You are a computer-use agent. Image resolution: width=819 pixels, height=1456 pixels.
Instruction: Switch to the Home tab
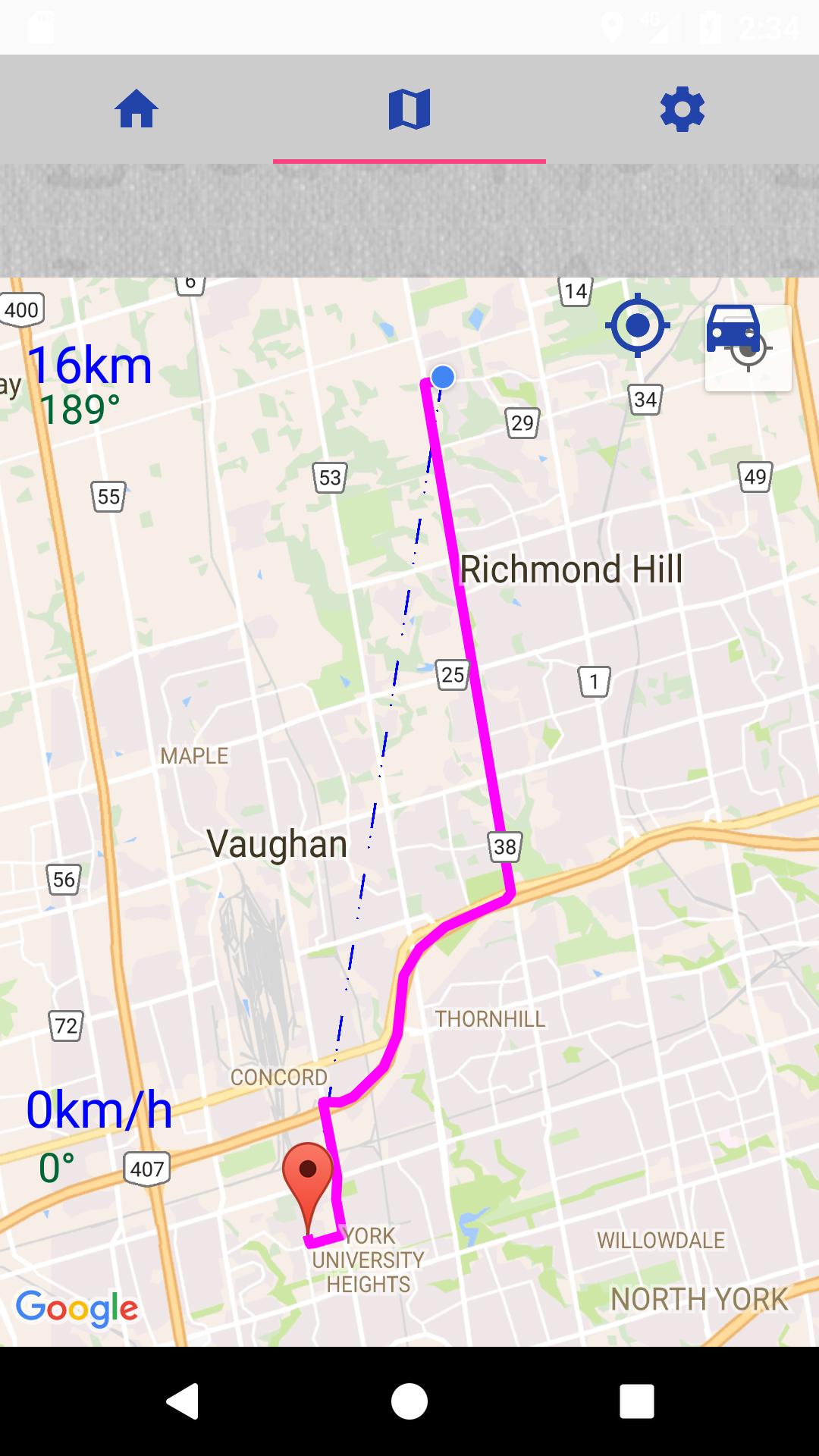tap(136, 109)
